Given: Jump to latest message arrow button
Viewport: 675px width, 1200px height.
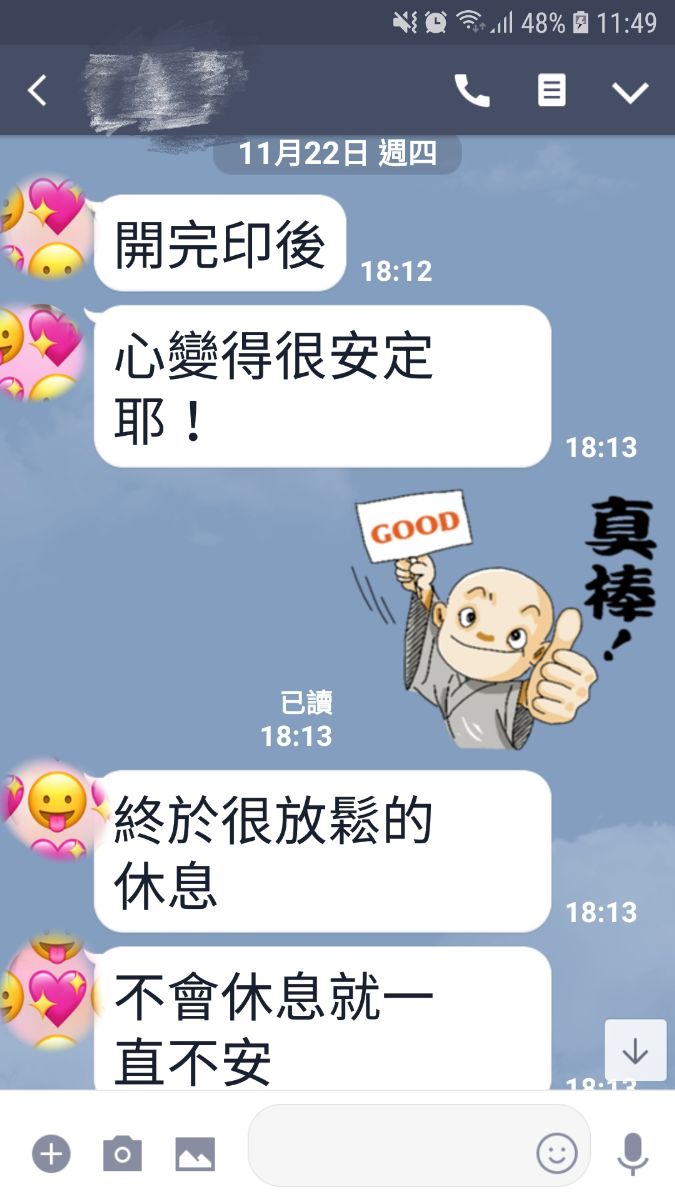Looking at the screenshot, I should point(635,1051).
